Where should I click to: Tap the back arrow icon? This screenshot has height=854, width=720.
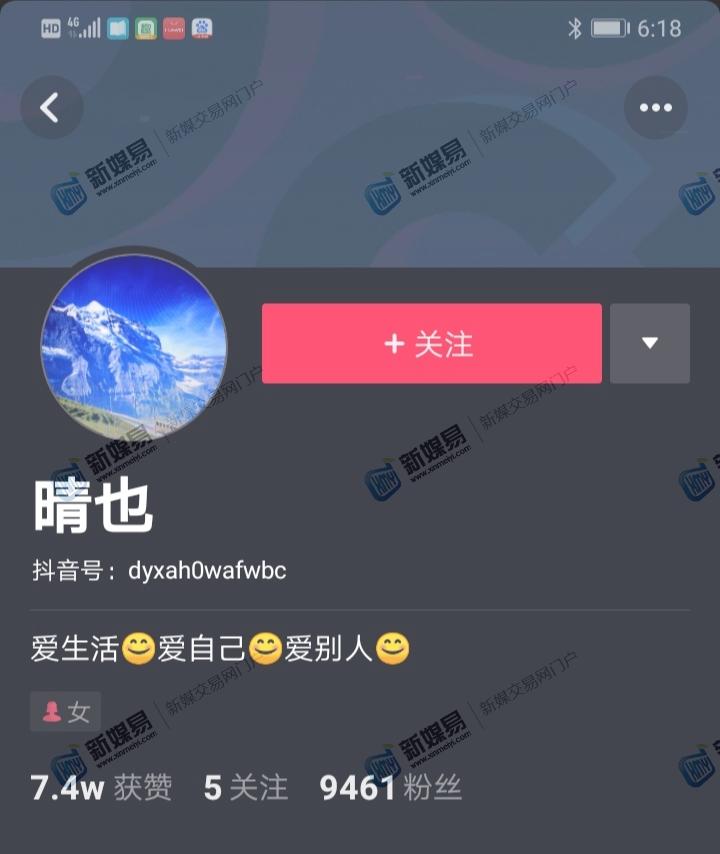52,107
